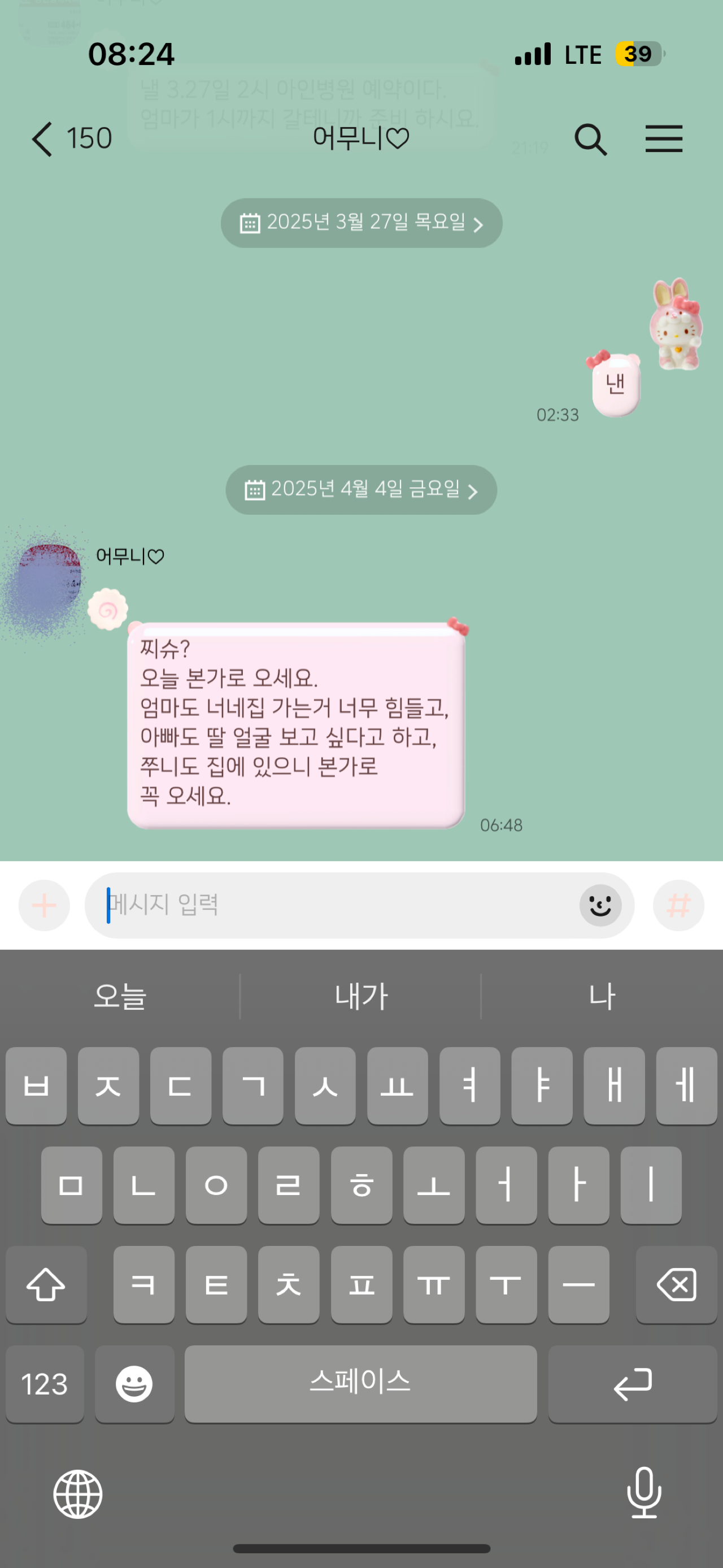Viewport: 723px width, 1568px height.
Task: Open the chat room hamburger menu
Action: pos(663,139)
